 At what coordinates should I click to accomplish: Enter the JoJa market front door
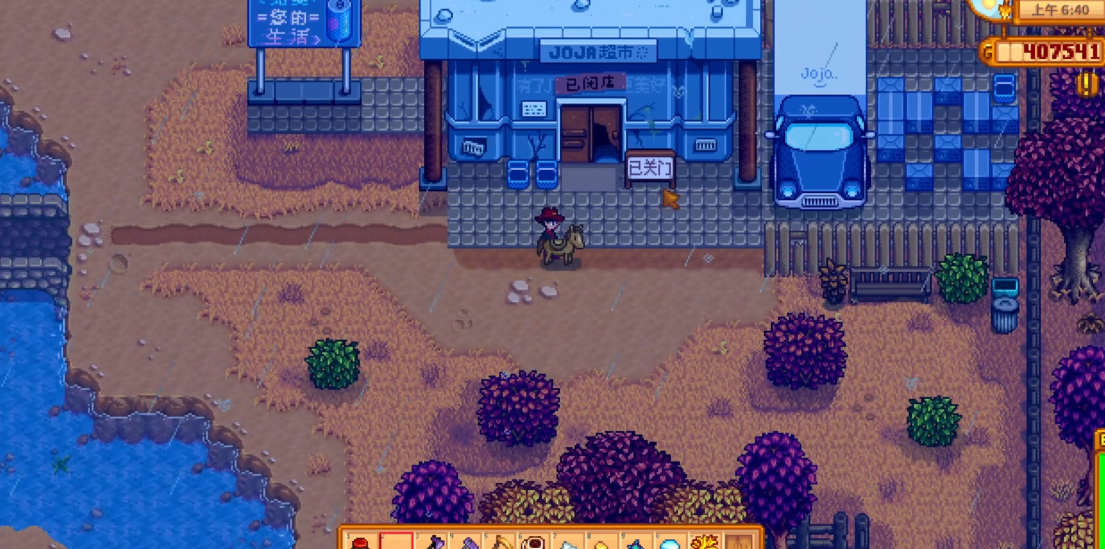click(x=590, y=135)
